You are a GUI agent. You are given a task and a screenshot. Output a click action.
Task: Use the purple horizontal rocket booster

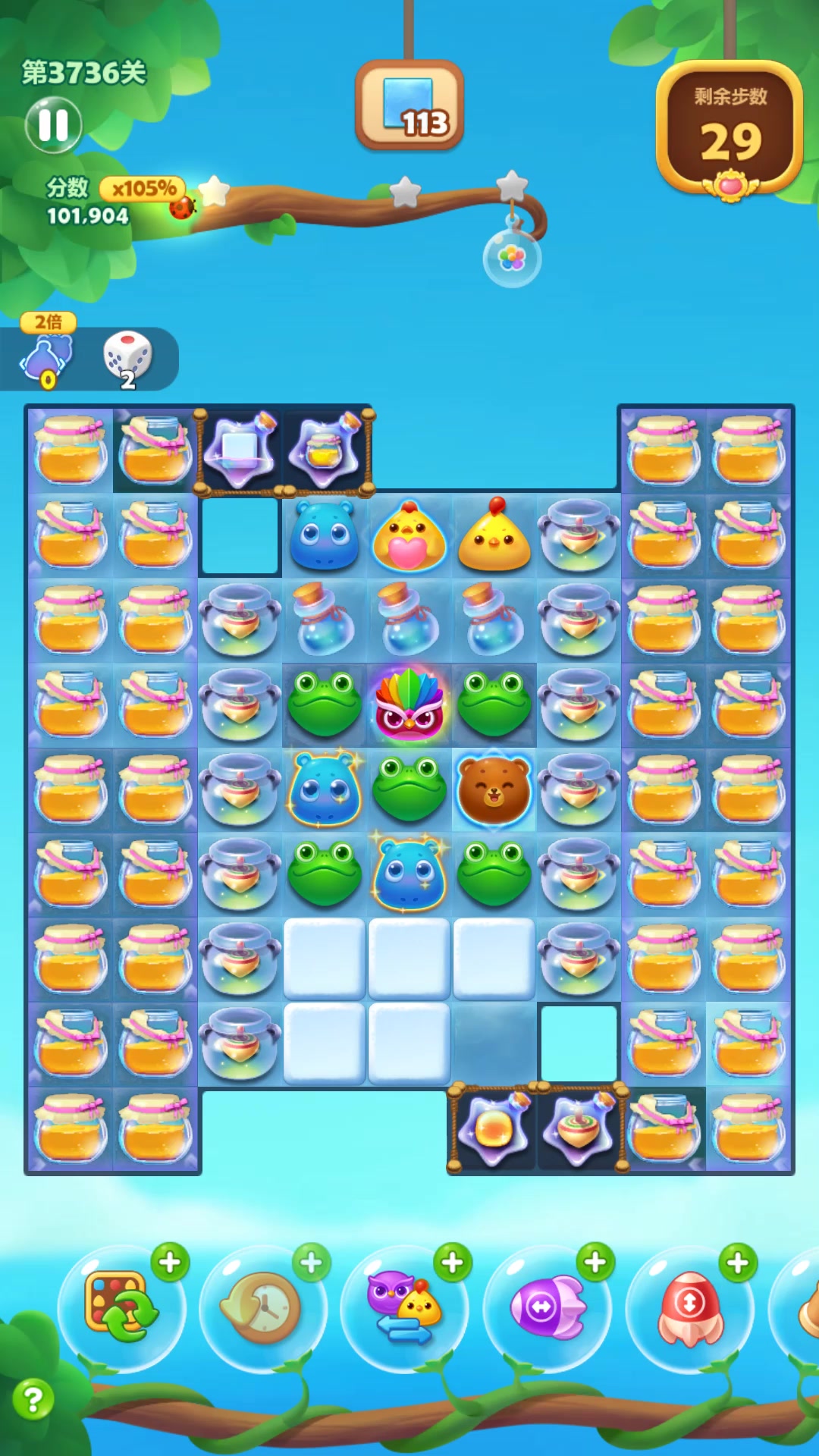pos(547,1307)
